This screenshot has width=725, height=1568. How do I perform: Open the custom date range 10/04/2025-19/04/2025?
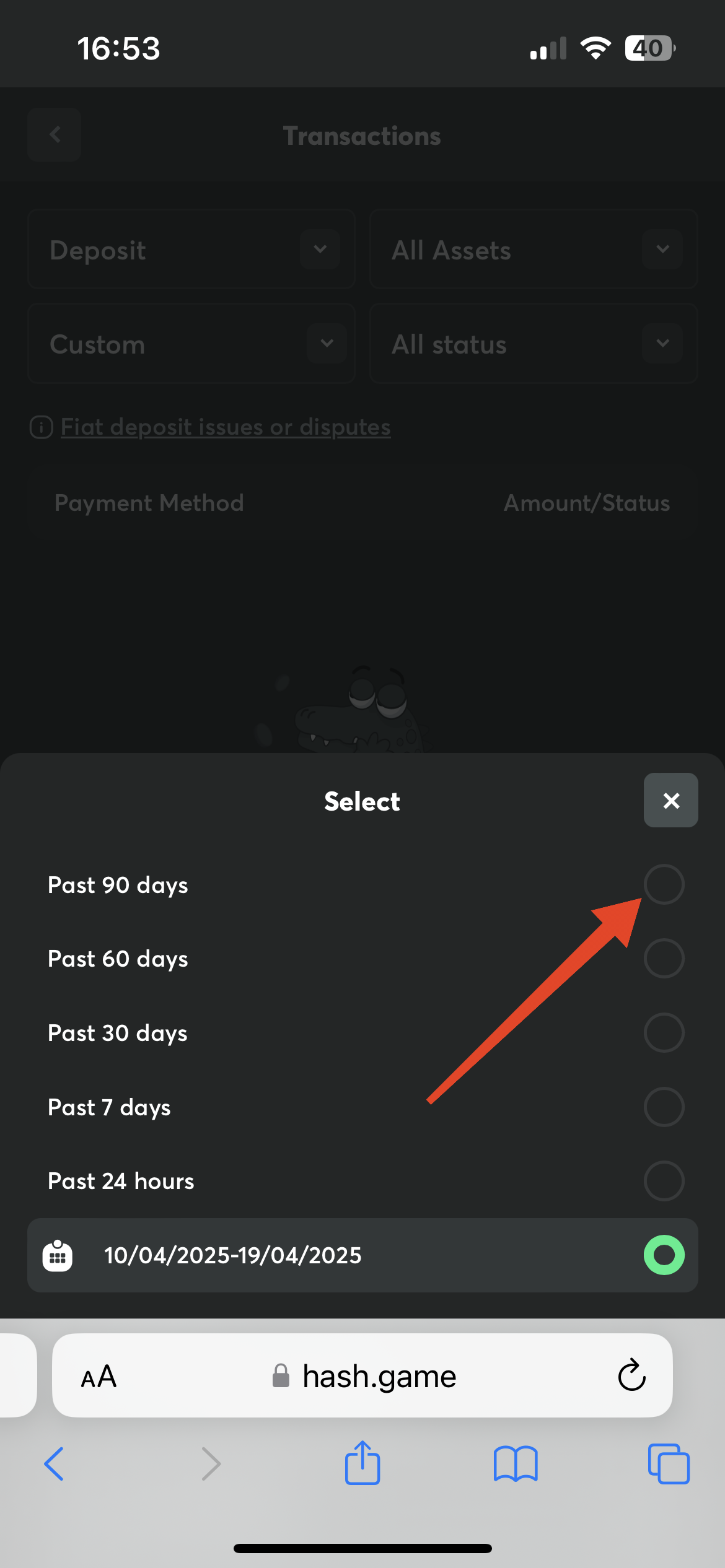pyautogui.click(x=362, y=1255)
